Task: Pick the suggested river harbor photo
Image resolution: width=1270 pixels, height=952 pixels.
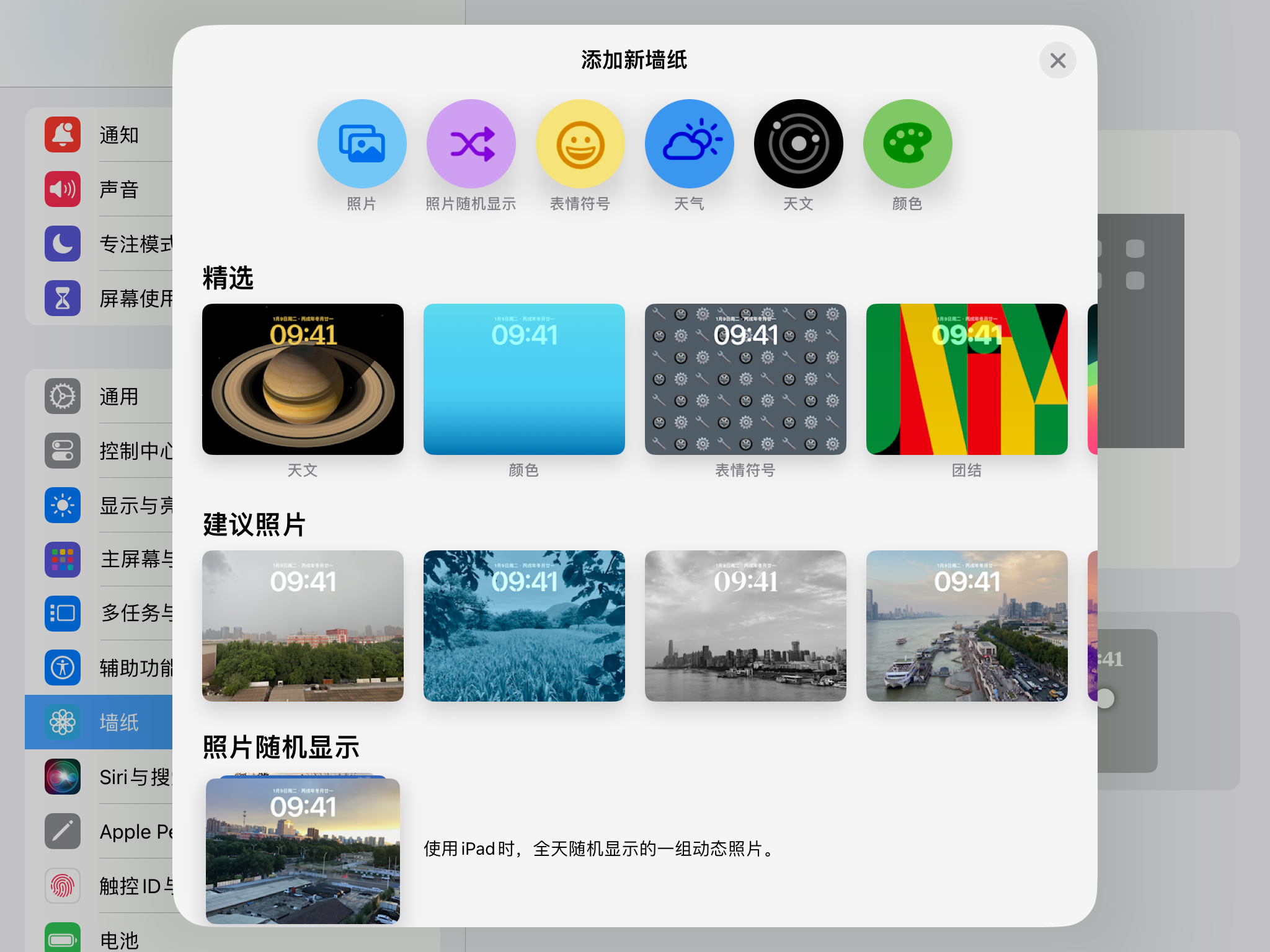Action: pos(967,626)
